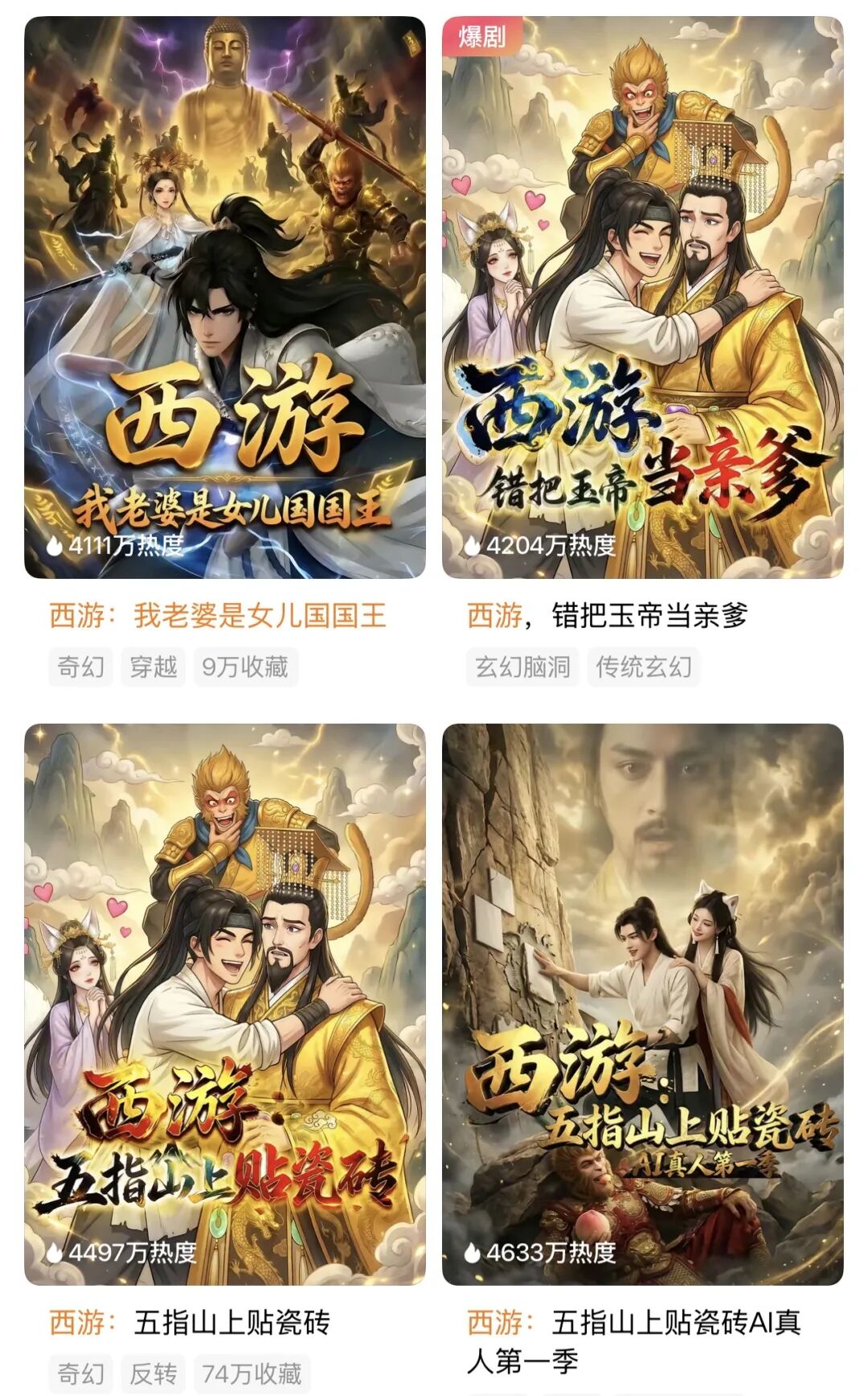The width and height of the screenshot is (868, 1396).
Task: Select the 反转 tag chip
Action: [154, 1373]
